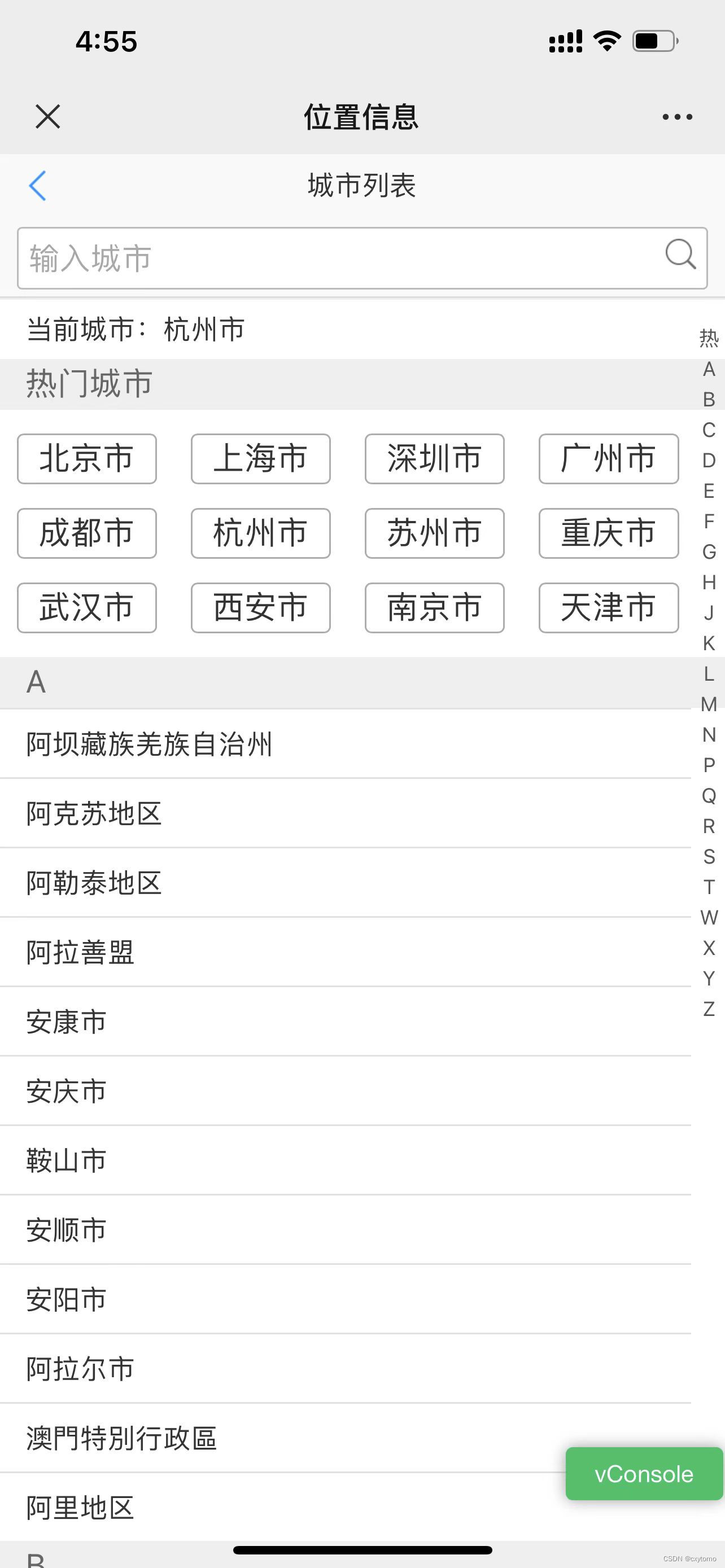Tap the clock showing 4:55
Viewport: 725px width, 1568px height.
tap(107, 40)
